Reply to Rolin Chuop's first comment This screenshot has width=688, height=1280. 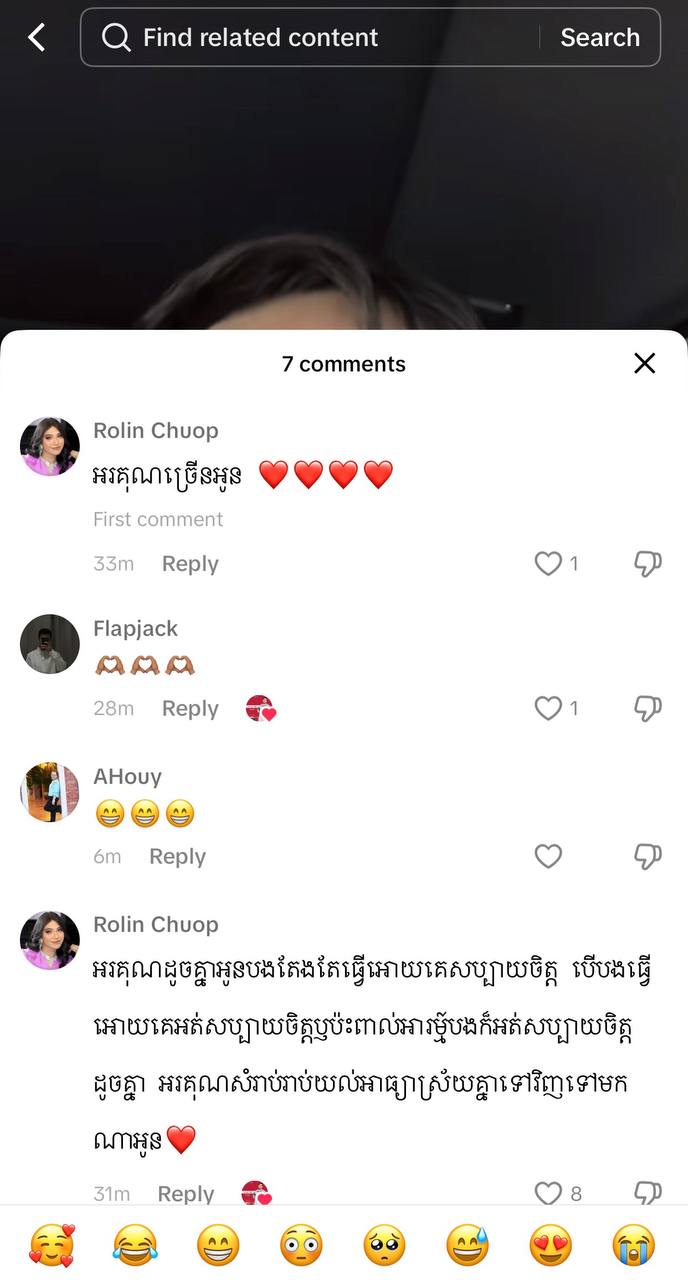click(x=190, y=564)
